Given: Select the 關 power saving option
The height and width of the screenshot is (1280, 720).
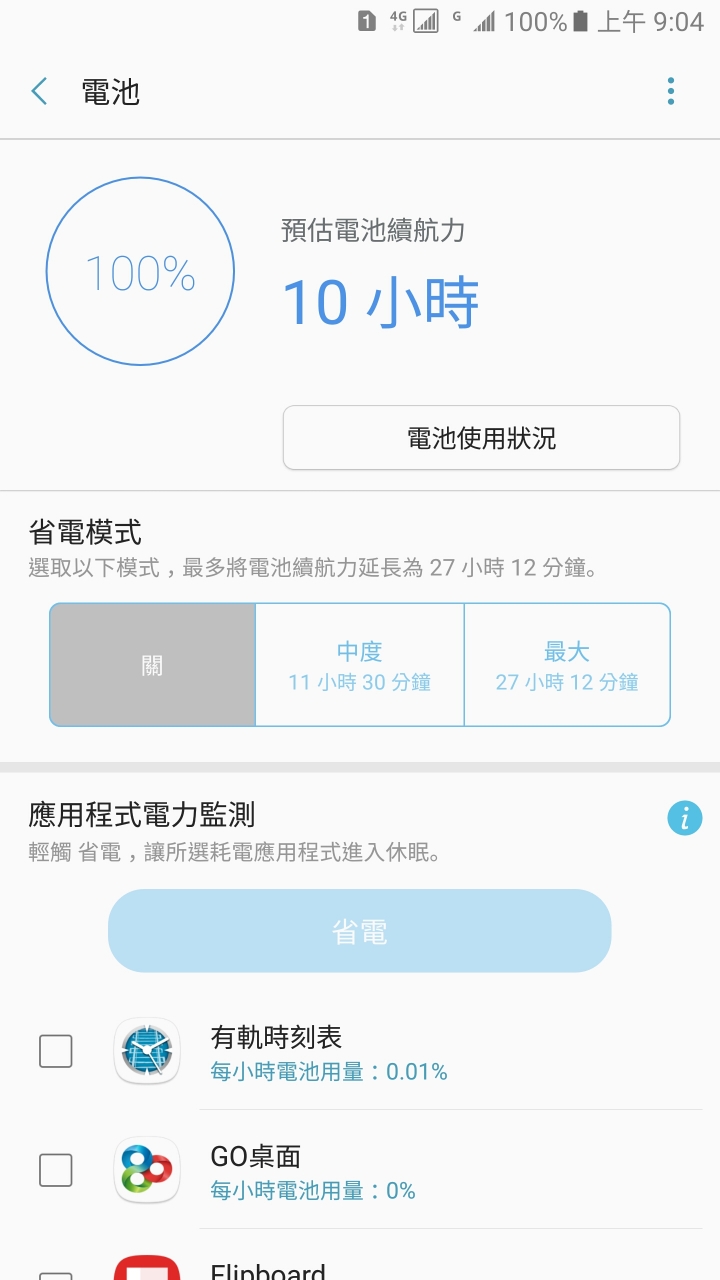Looking at the screenshot, I should tap(152, 665).
